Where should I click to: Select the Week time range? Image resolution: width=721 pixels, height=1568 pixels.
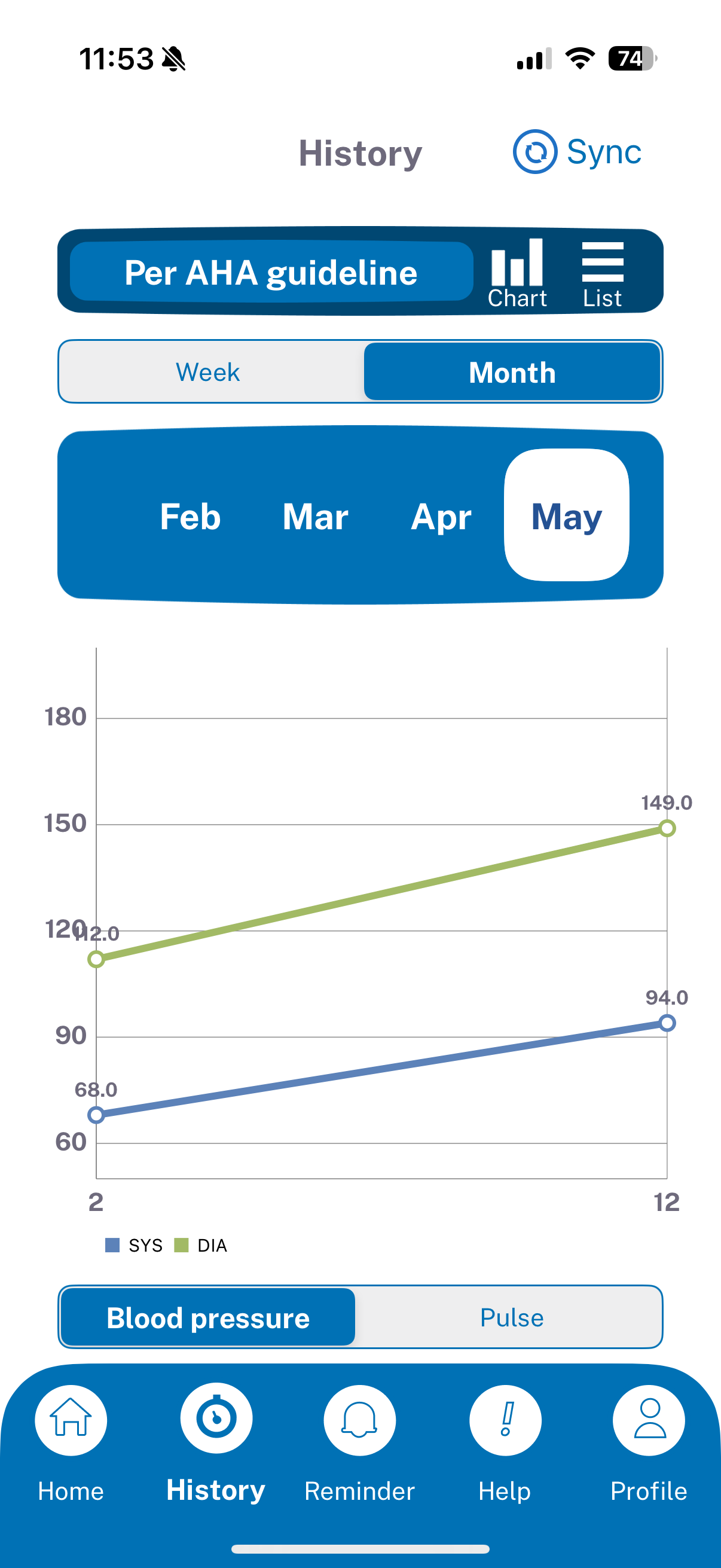coord(209,372)
